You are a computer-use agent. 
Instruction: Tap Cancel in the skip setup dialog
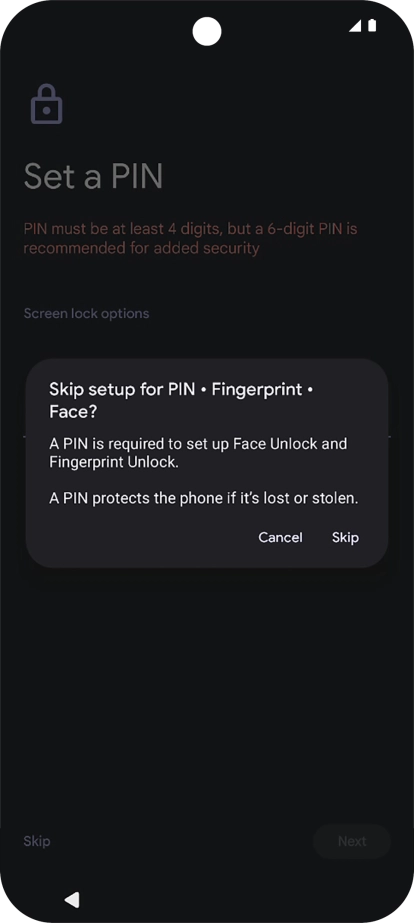(280, 537)
